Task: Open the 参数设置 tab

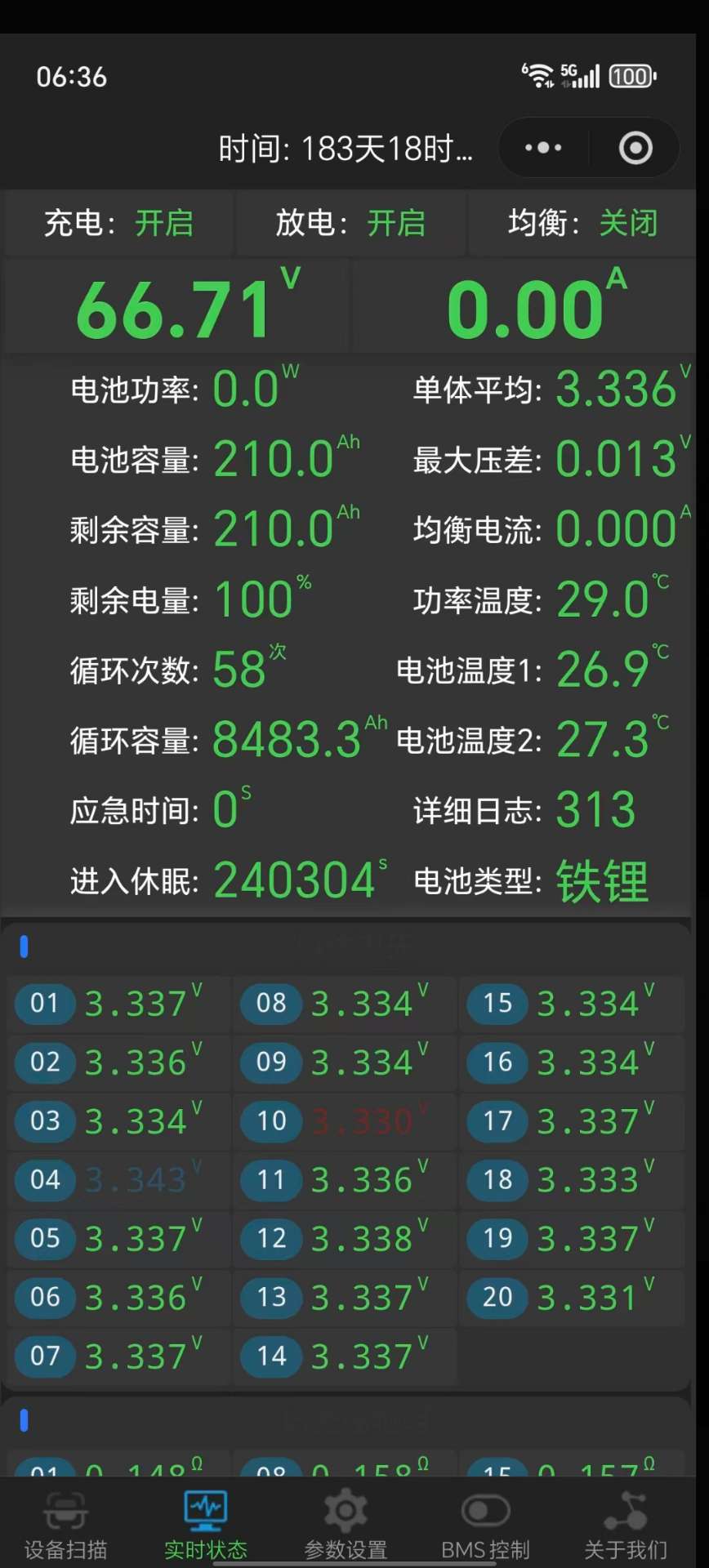Action: point(346,1524)
